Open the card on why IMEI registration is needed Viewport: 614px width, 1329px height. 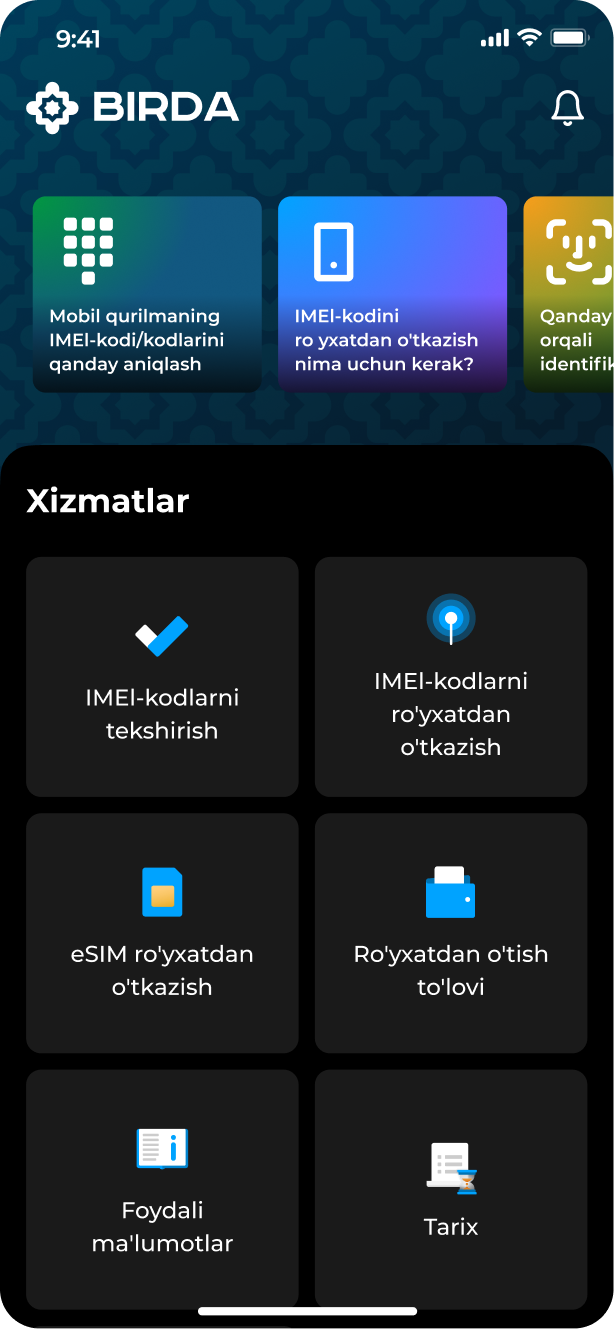click(392, 293)
